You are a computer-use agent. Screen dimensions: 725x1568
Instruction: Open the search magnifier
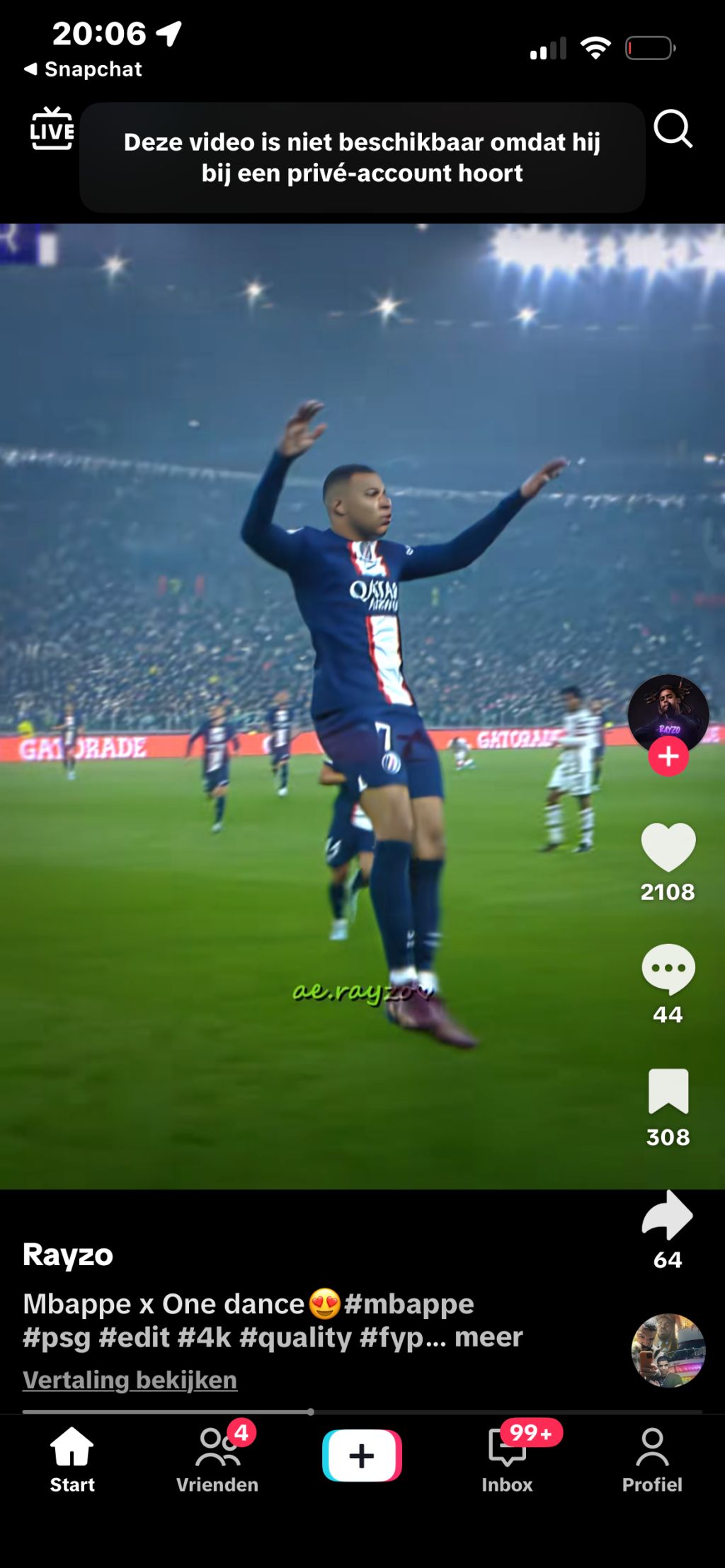[x=672, y=129]
